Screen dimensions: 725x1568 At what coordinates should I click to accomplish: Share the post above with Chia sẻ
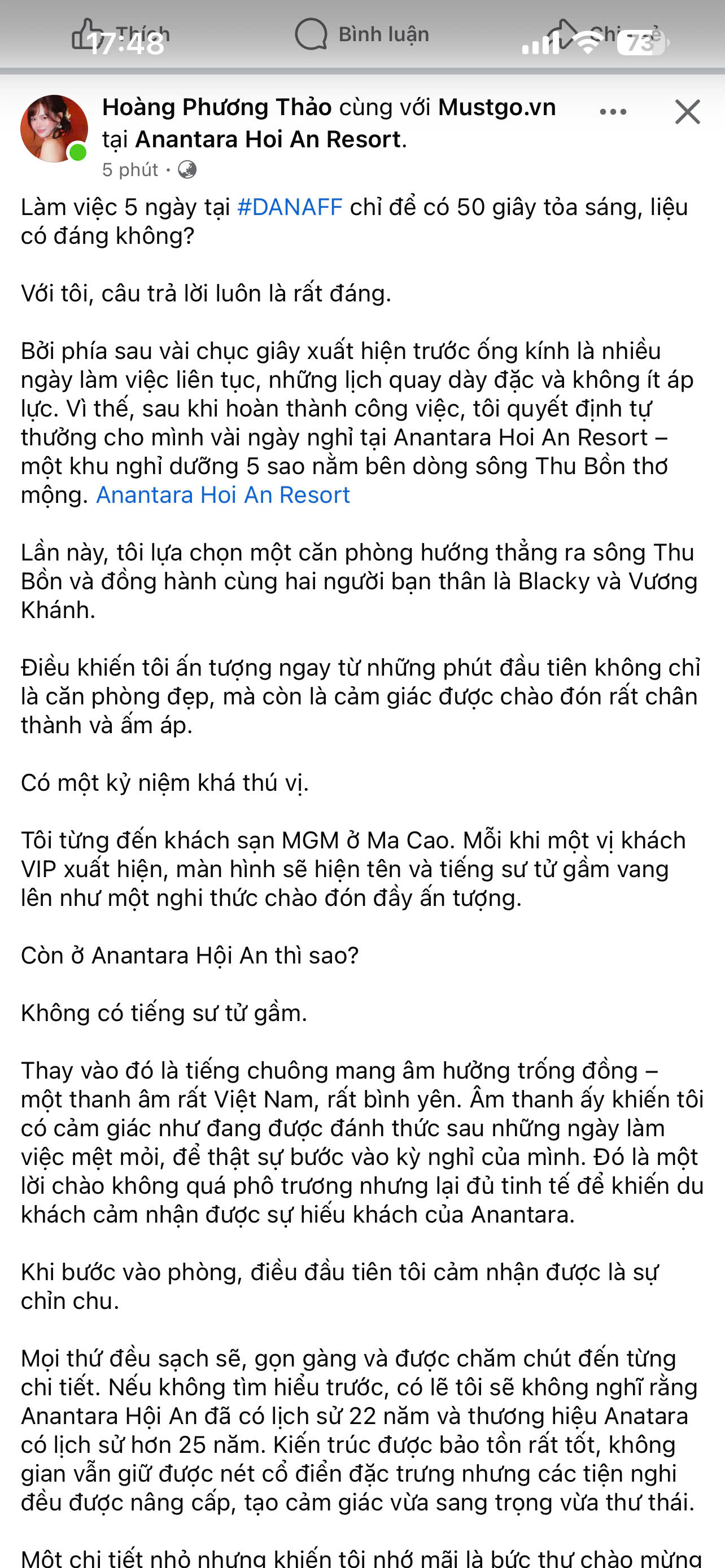tap(602, 34)
